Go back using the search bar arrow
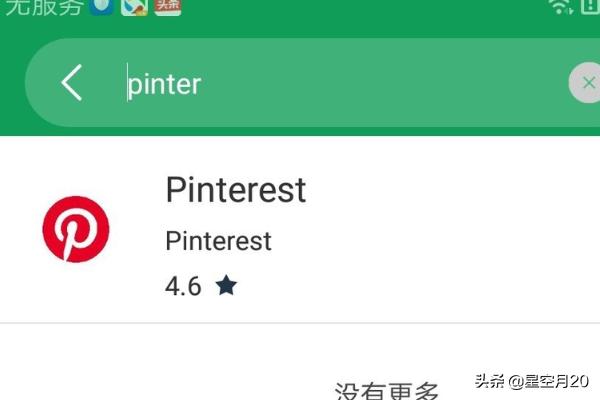The width and height of the screenshot is (600, 400). pyautogui.click(x=72, y=83)
